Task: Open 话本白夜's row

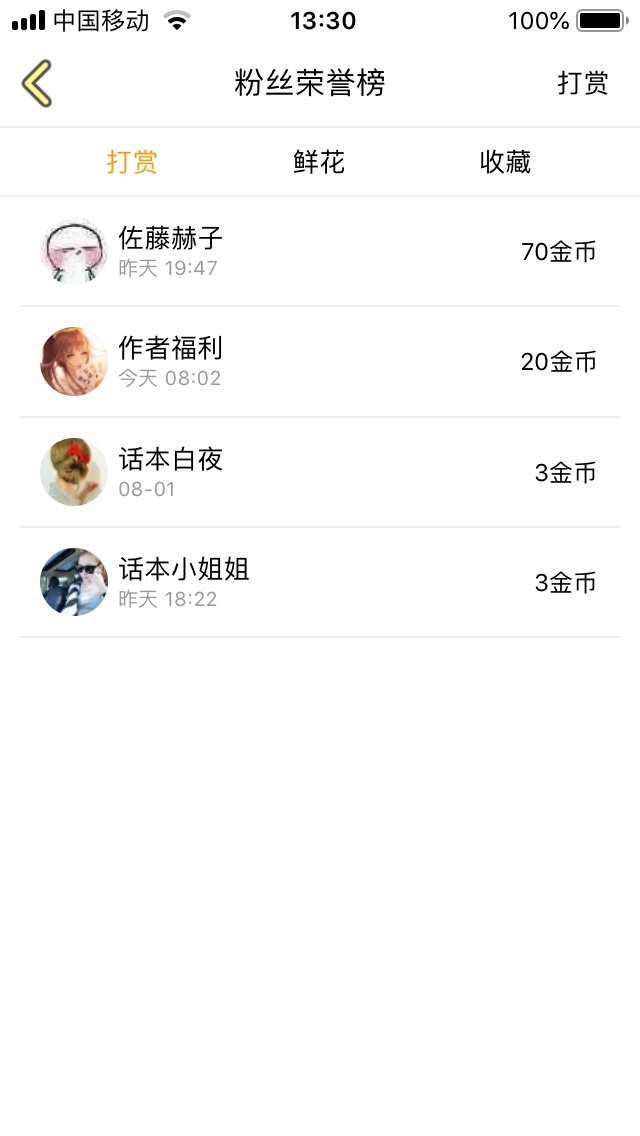Action: click(x=320, y=472)
